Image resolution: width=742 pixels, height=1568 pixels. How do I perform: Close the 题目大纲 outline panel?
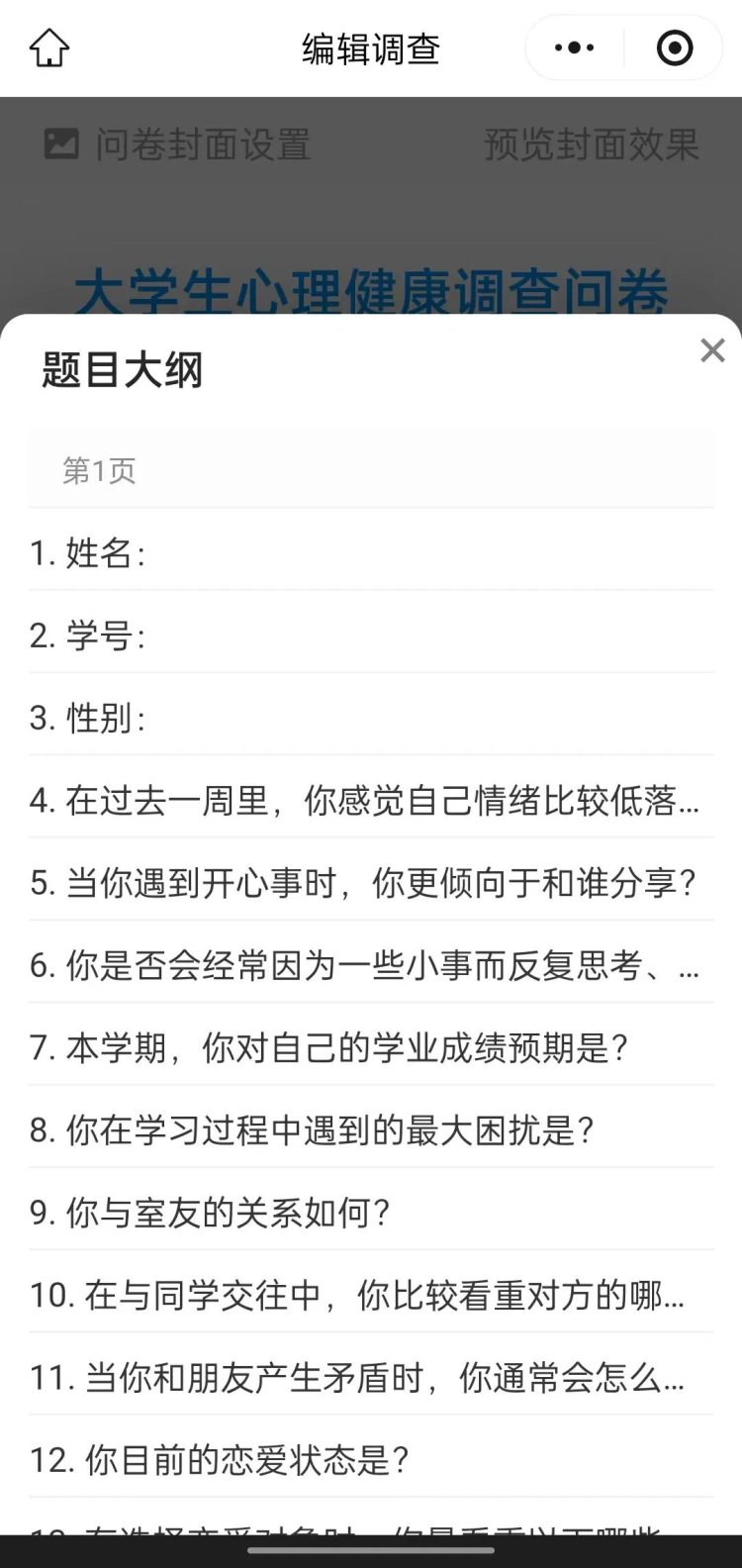(x=712, y=350)
